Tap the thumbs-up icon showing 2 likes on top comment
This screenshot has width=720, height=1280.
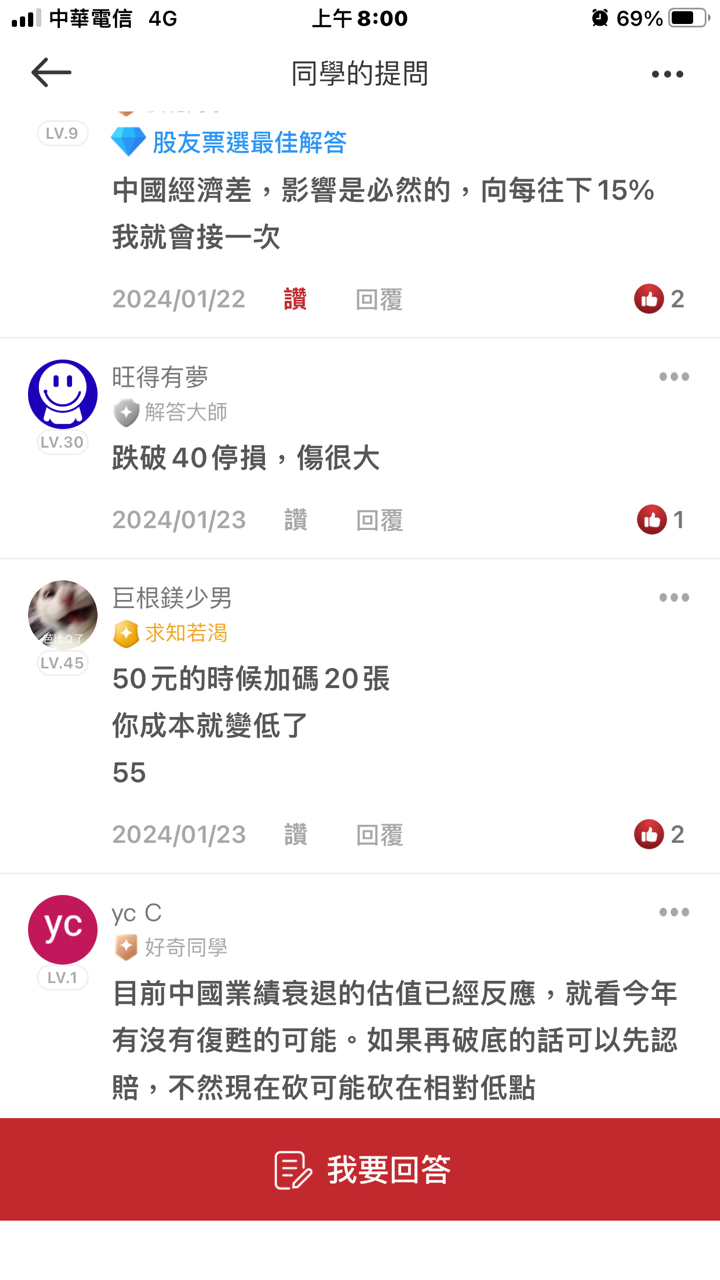pyautogui.click(x=649, y=298)
